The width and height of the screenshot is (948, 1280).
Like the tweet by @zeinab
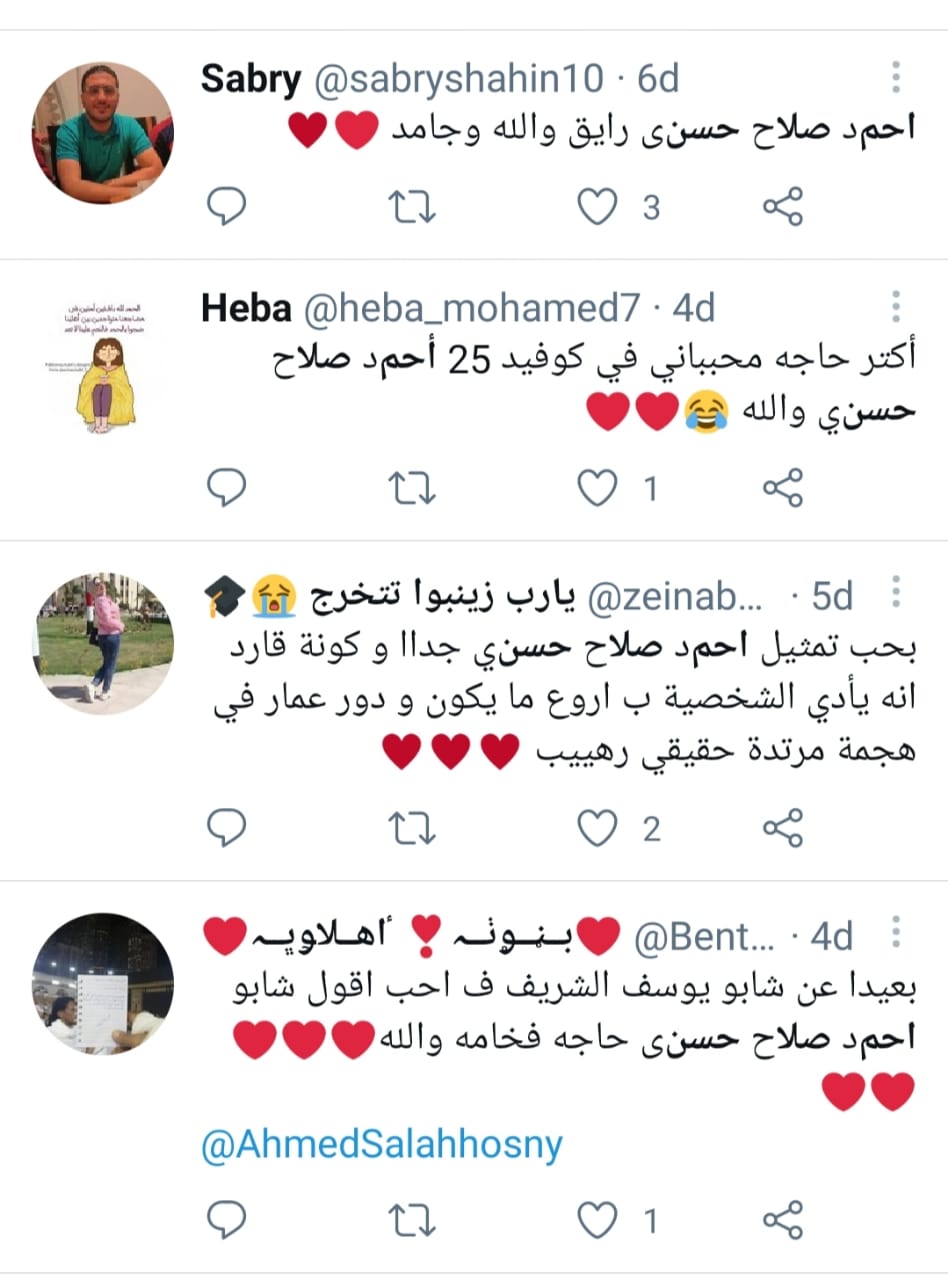pyautogui.click(x=598, y=828)
